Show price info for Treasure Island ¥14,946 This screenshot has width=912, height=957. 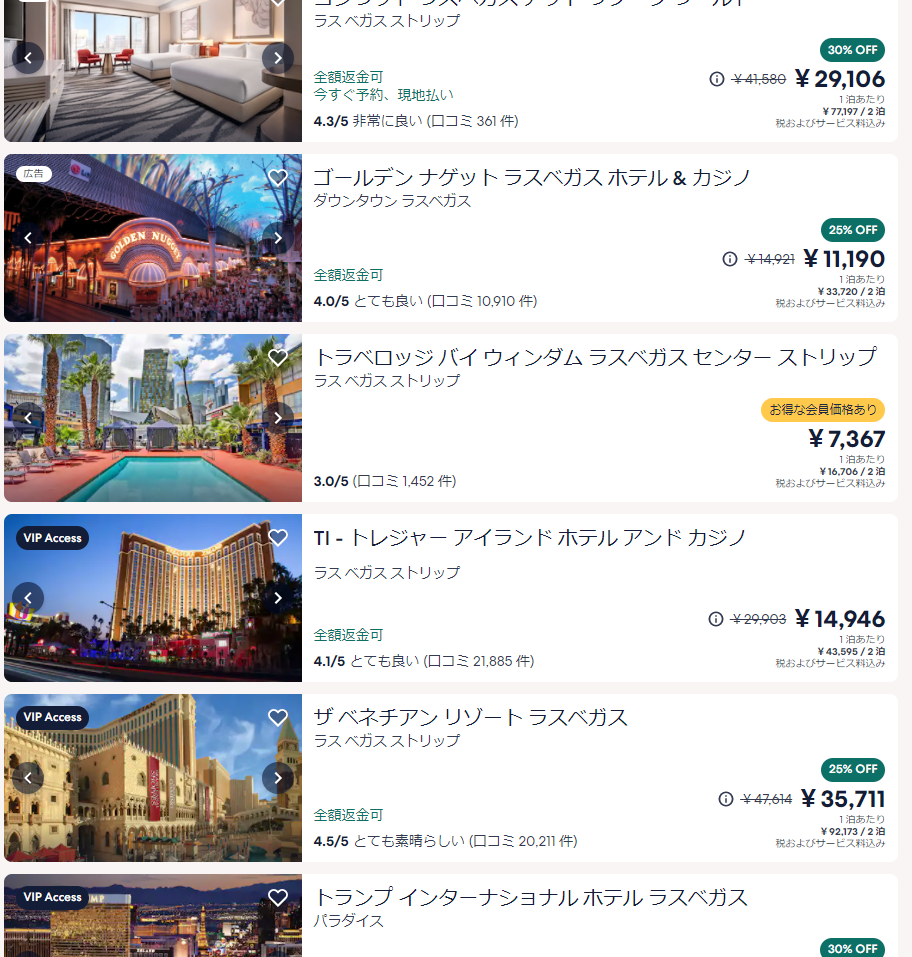click(715, 619)
